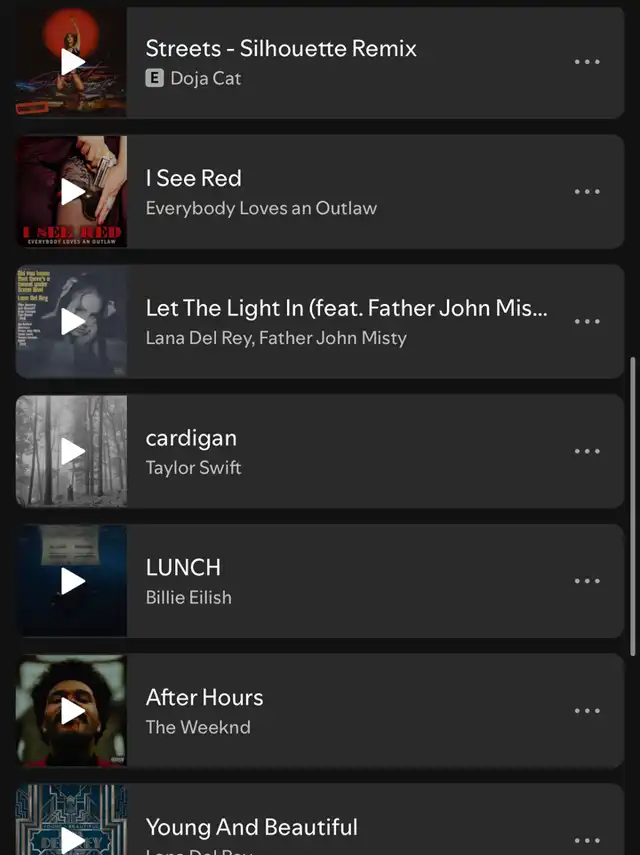Open more options for LUNCH
Screen dimensions: 640x855
tap(587, 581)
